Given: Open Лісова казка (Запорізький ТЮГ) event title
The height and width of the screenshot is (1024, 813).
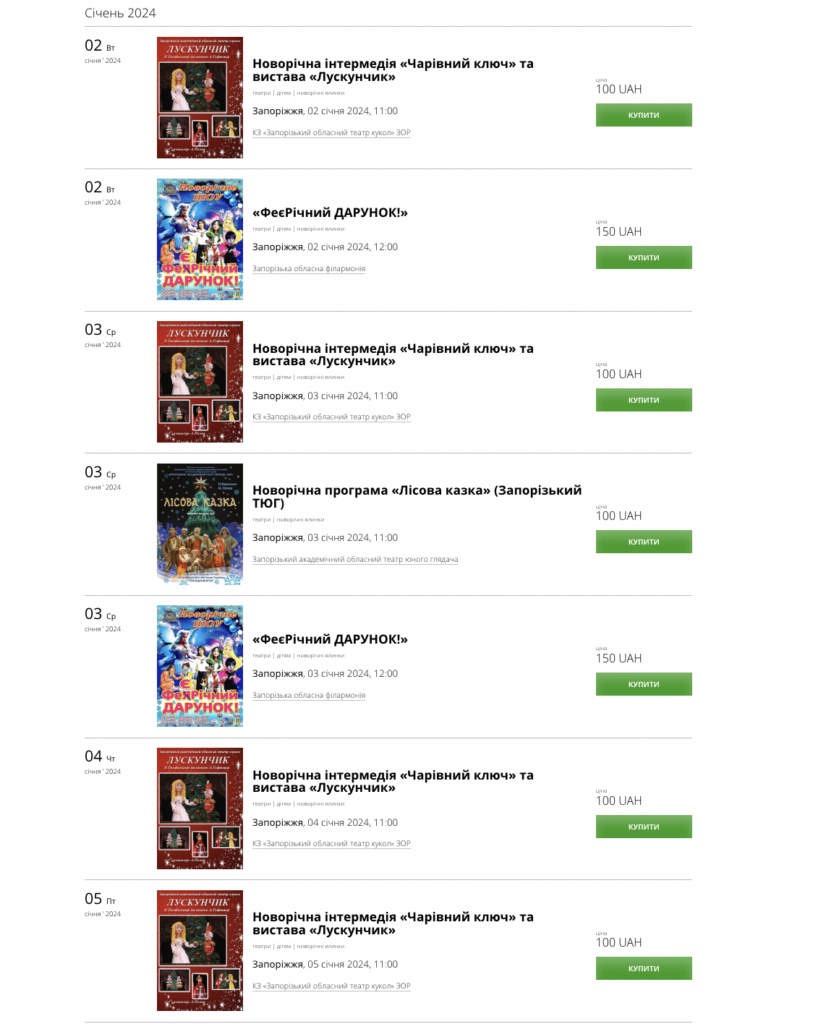Looking at the screenshot, I should pyautogui.click(x=416, y=496).
